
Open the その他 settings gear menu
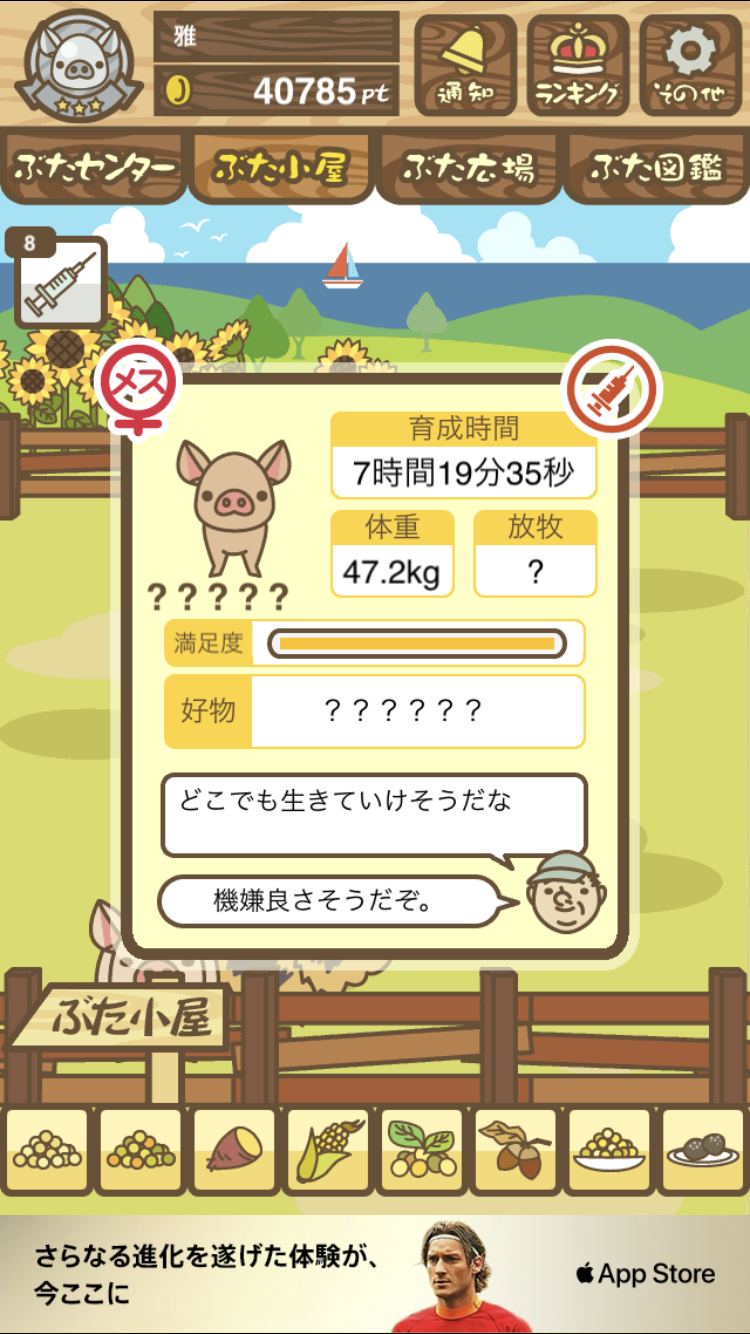[690, 66]
